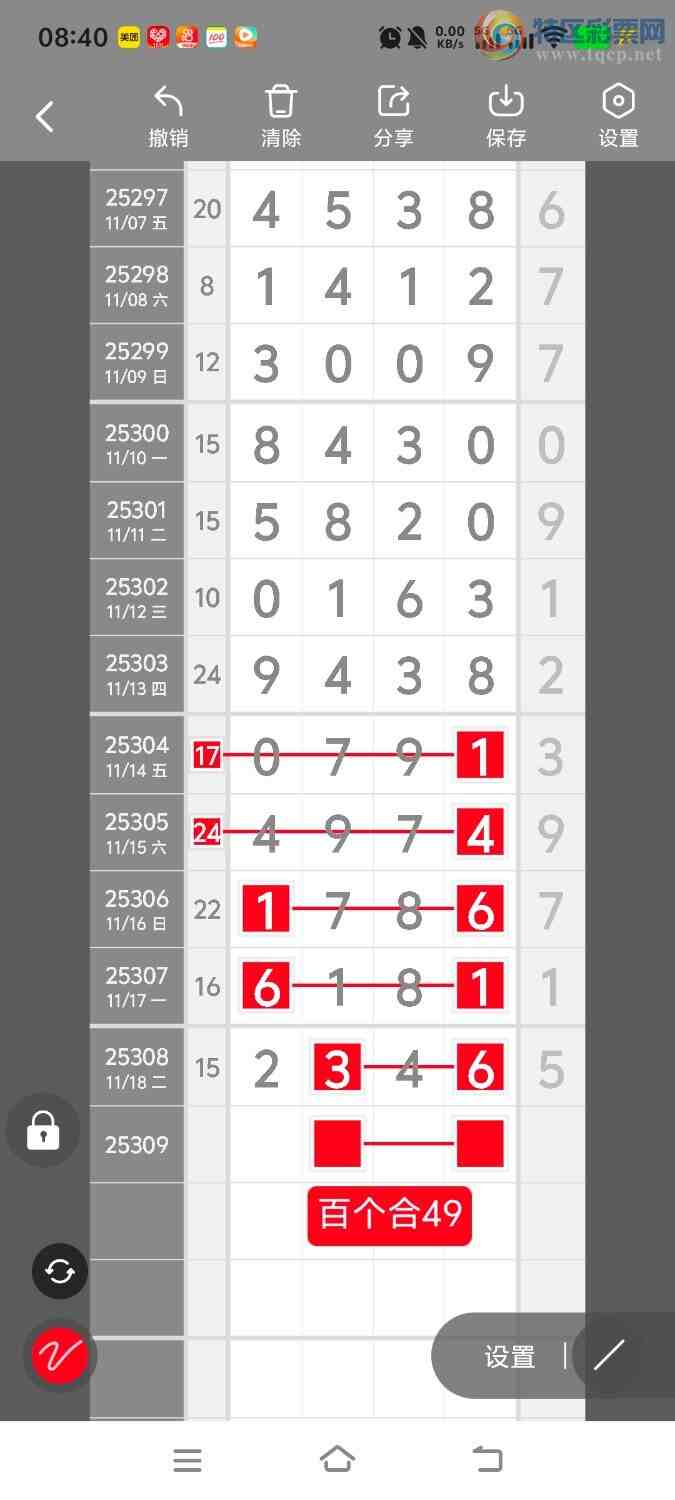Share the chart via 分享

tap(393, 117)
